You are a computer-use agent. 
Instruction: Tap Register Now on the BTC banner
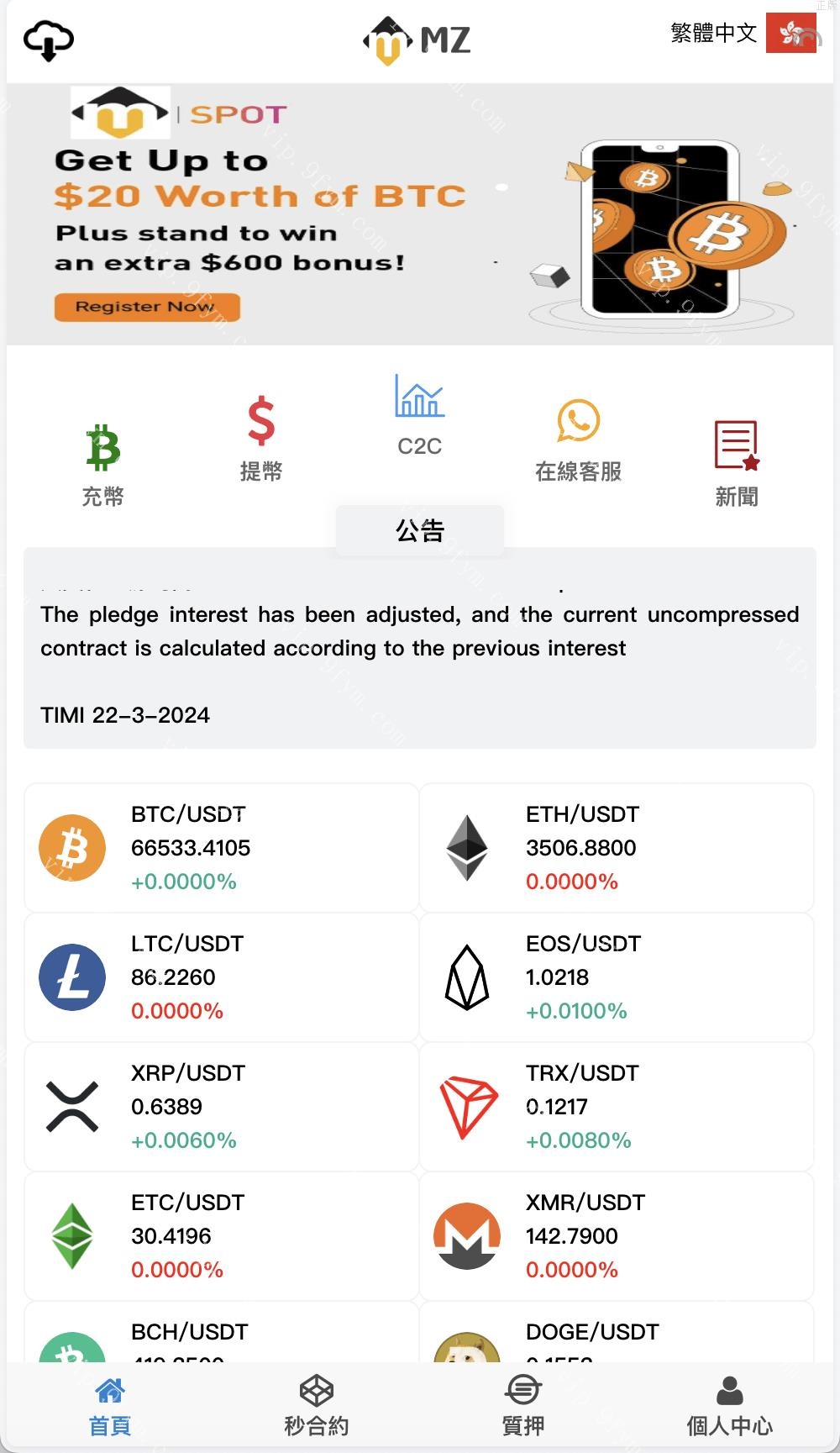tap(147, 307)
